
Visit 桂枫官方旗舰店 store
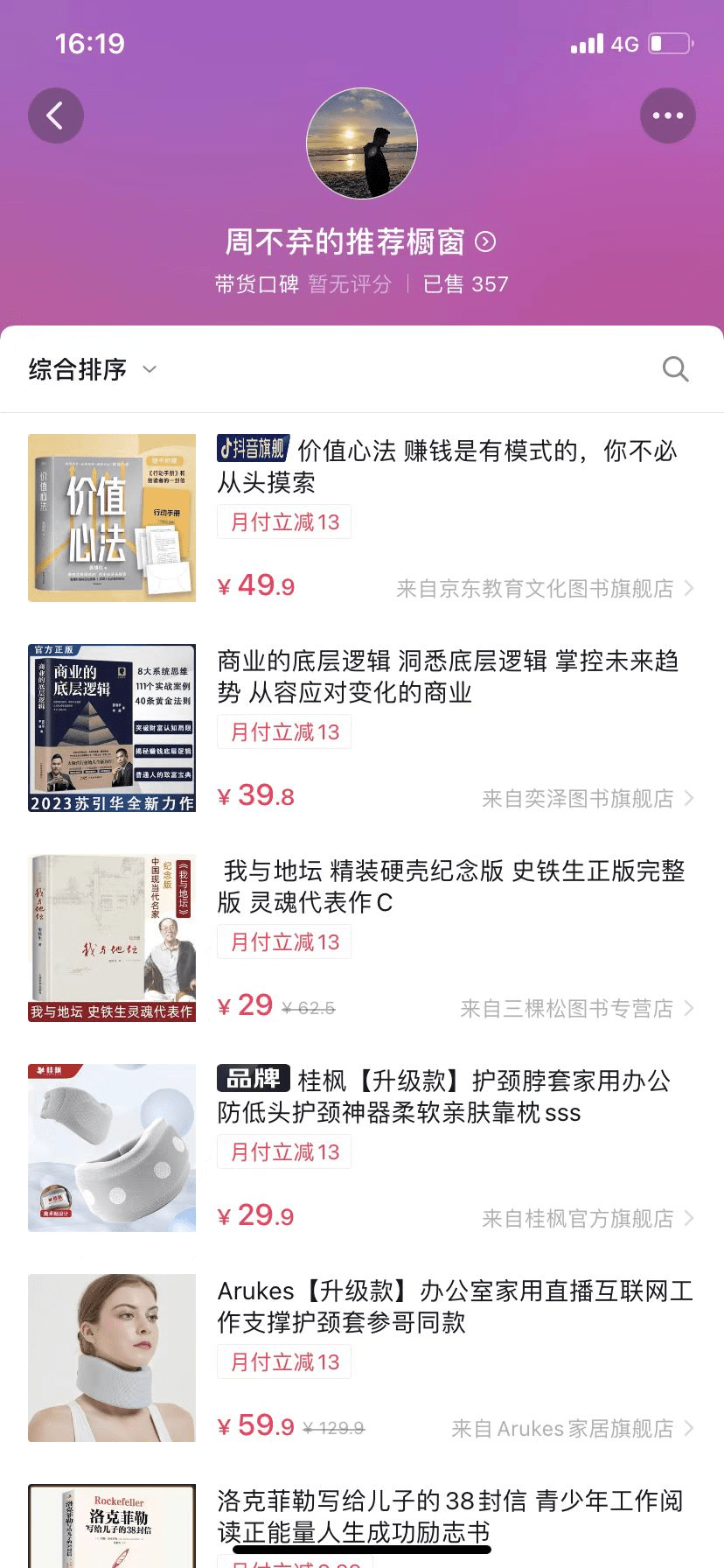point(587,1219)
